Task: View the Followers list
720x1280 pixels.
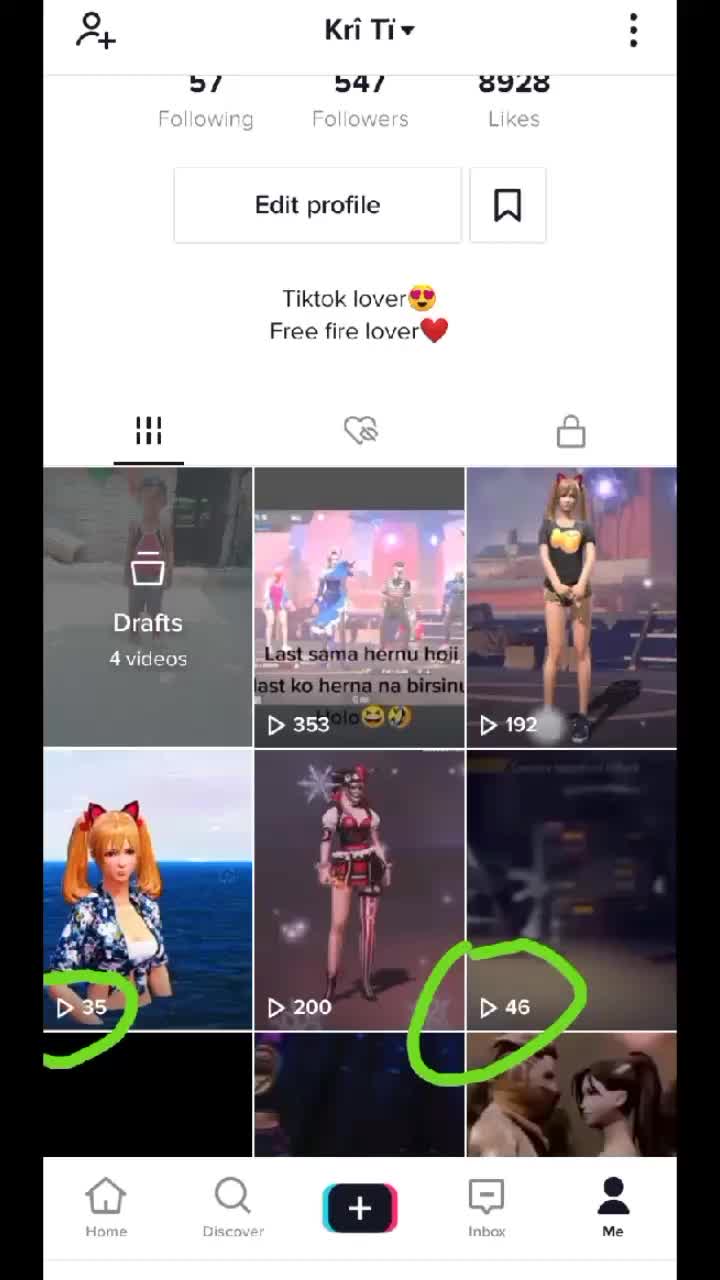Action: (x=360, y=102)
